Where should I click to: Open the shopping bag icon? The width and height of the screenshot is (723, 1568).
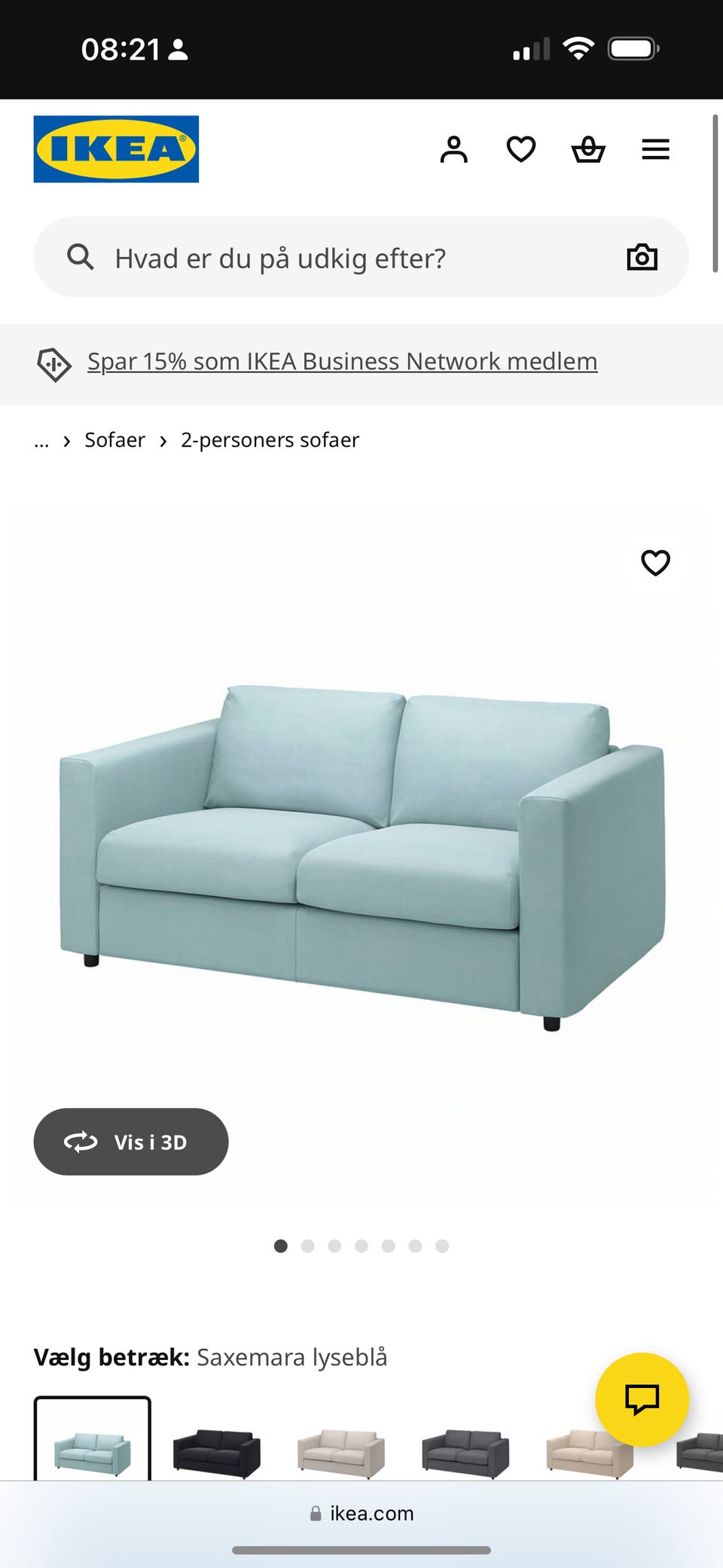coord(588,148)
